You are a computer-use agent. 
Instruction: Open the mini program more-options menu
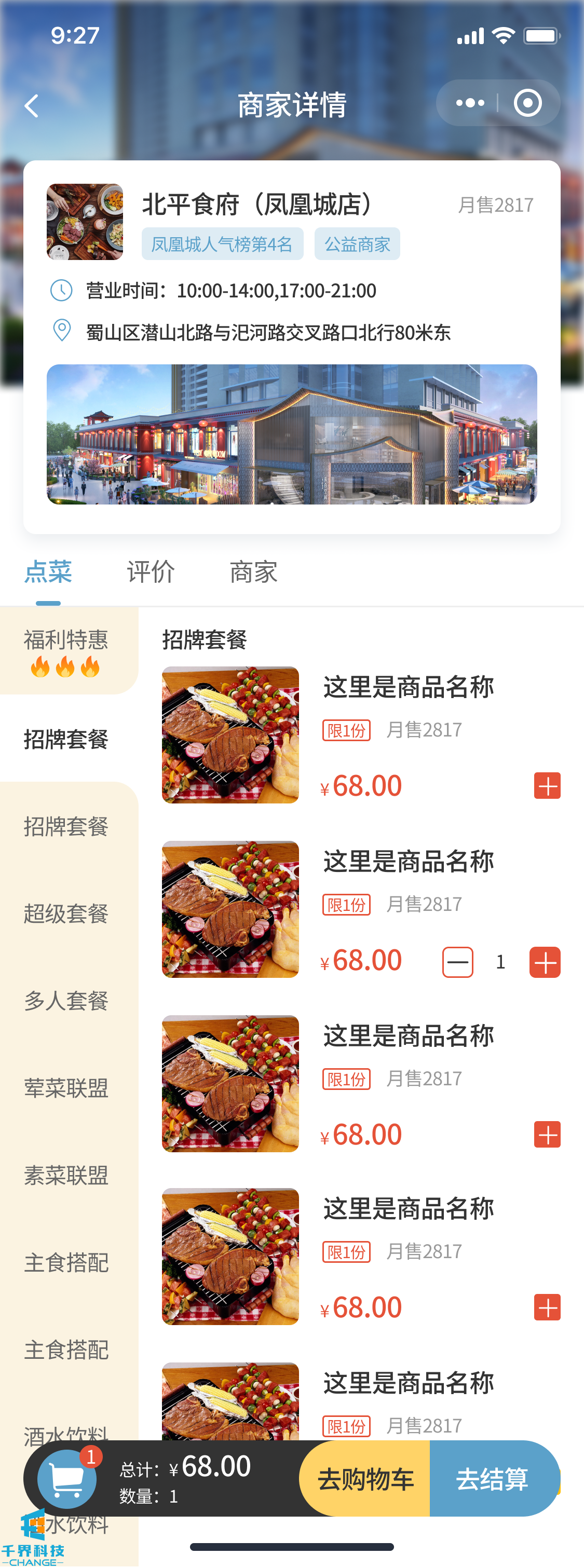pyautogui.click(x=469, y=103)
